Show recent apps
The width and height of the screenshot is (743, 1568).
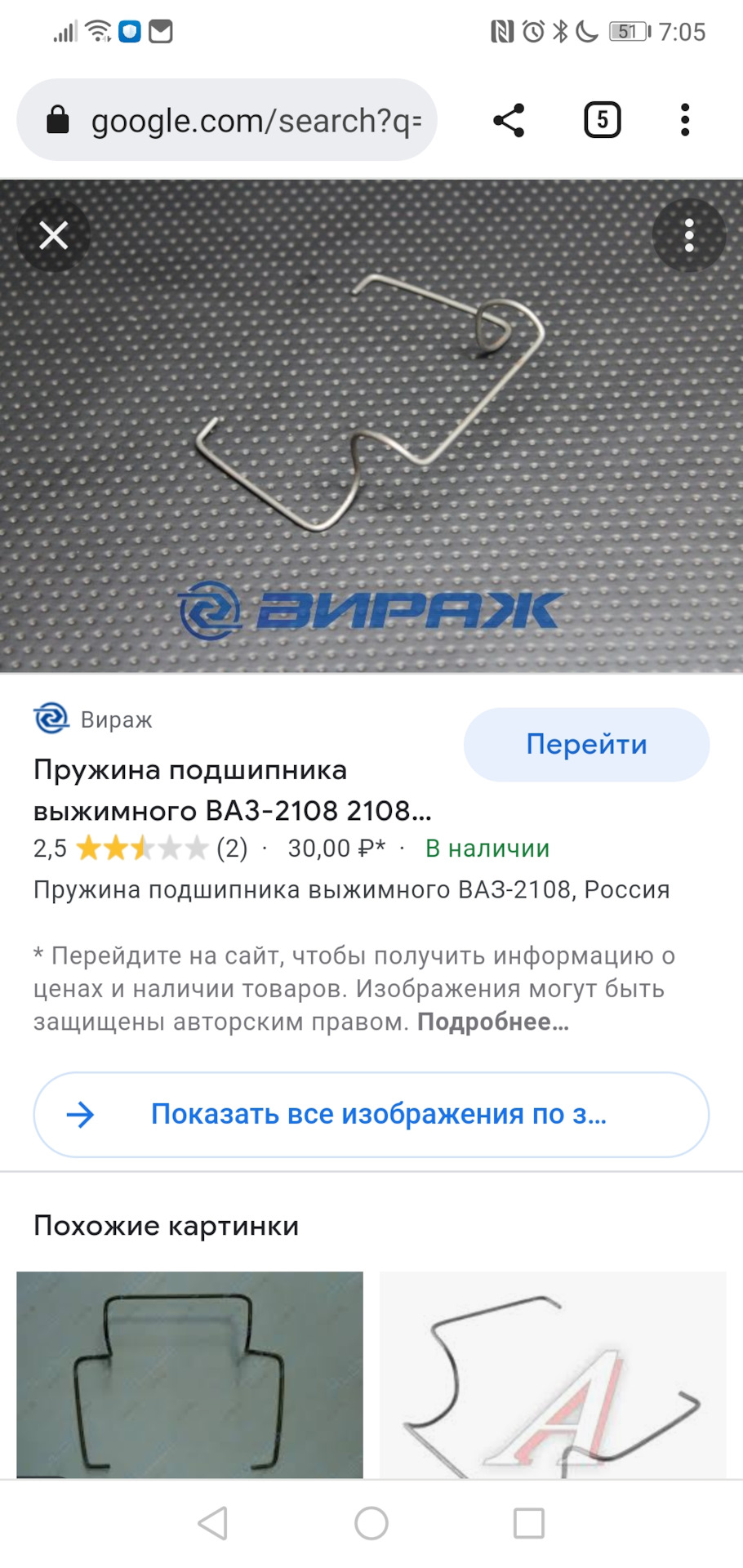(529, 1523)
